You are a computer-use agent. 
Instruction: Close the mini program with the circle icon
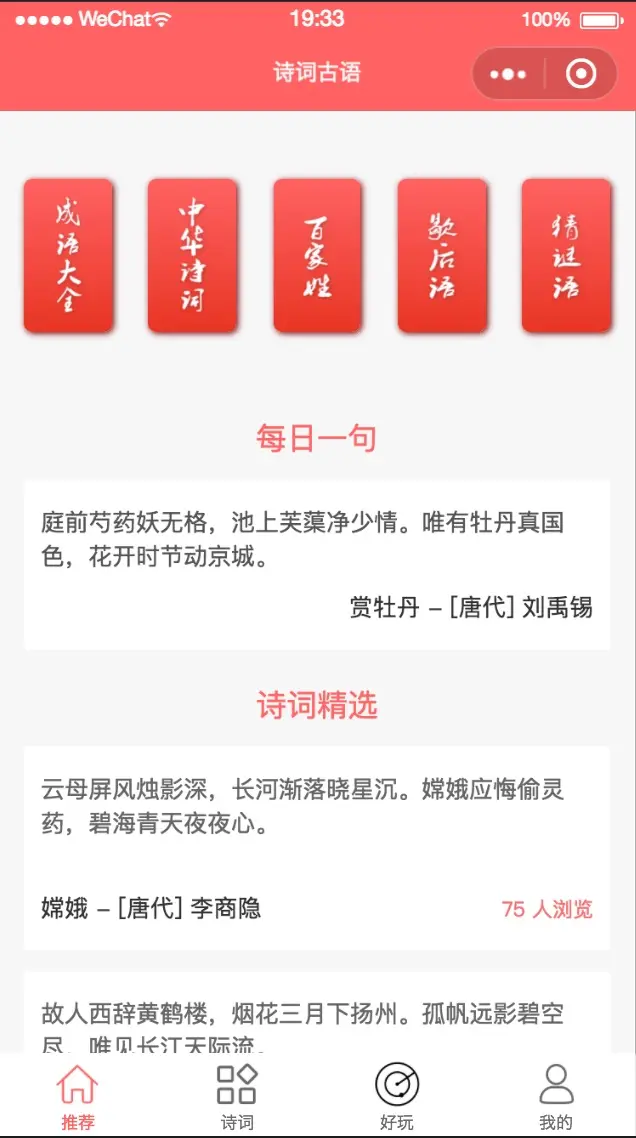click(581, 74)
